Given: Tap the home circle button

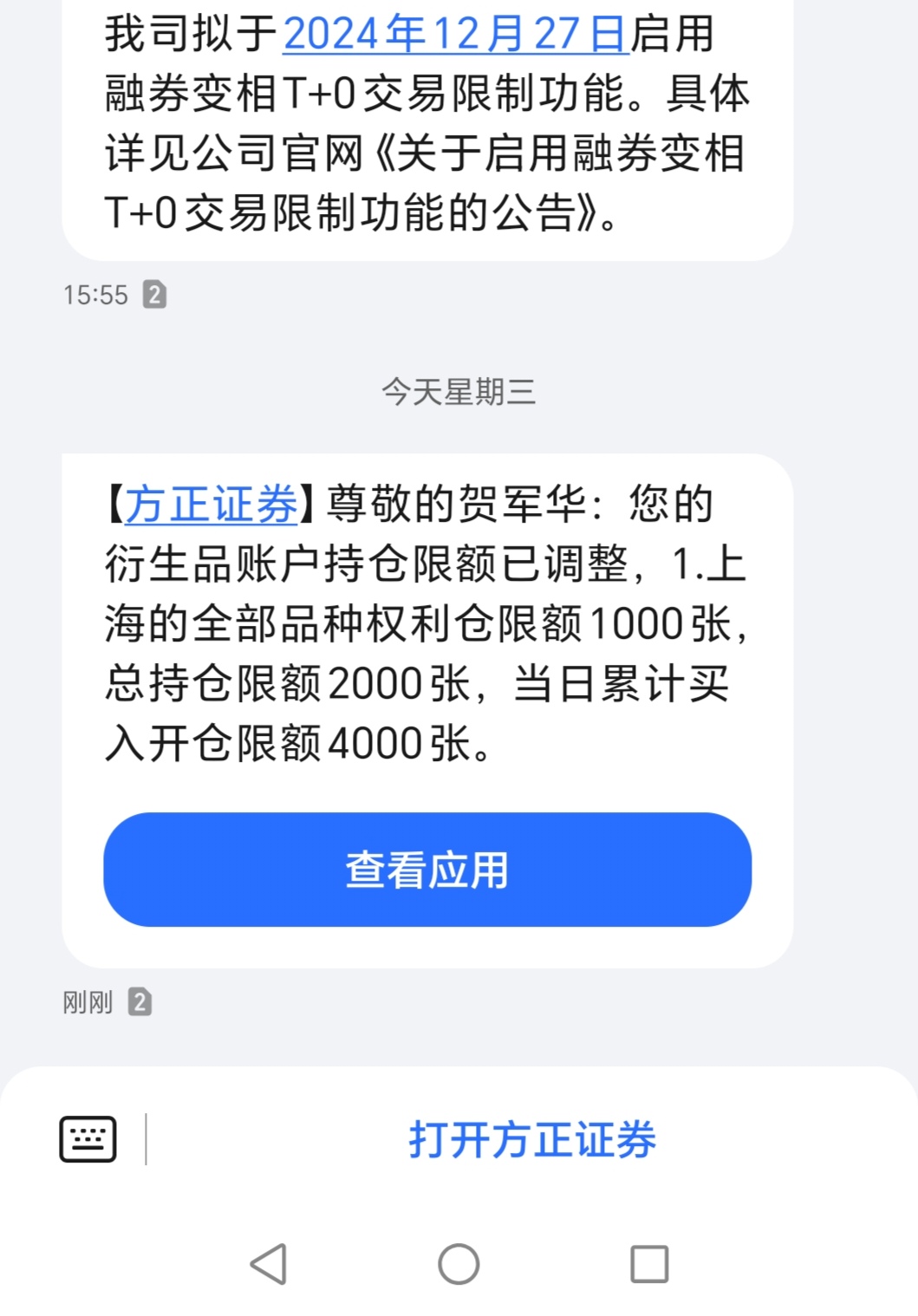Looking at the screenshot, I should tap(459, 1264).
